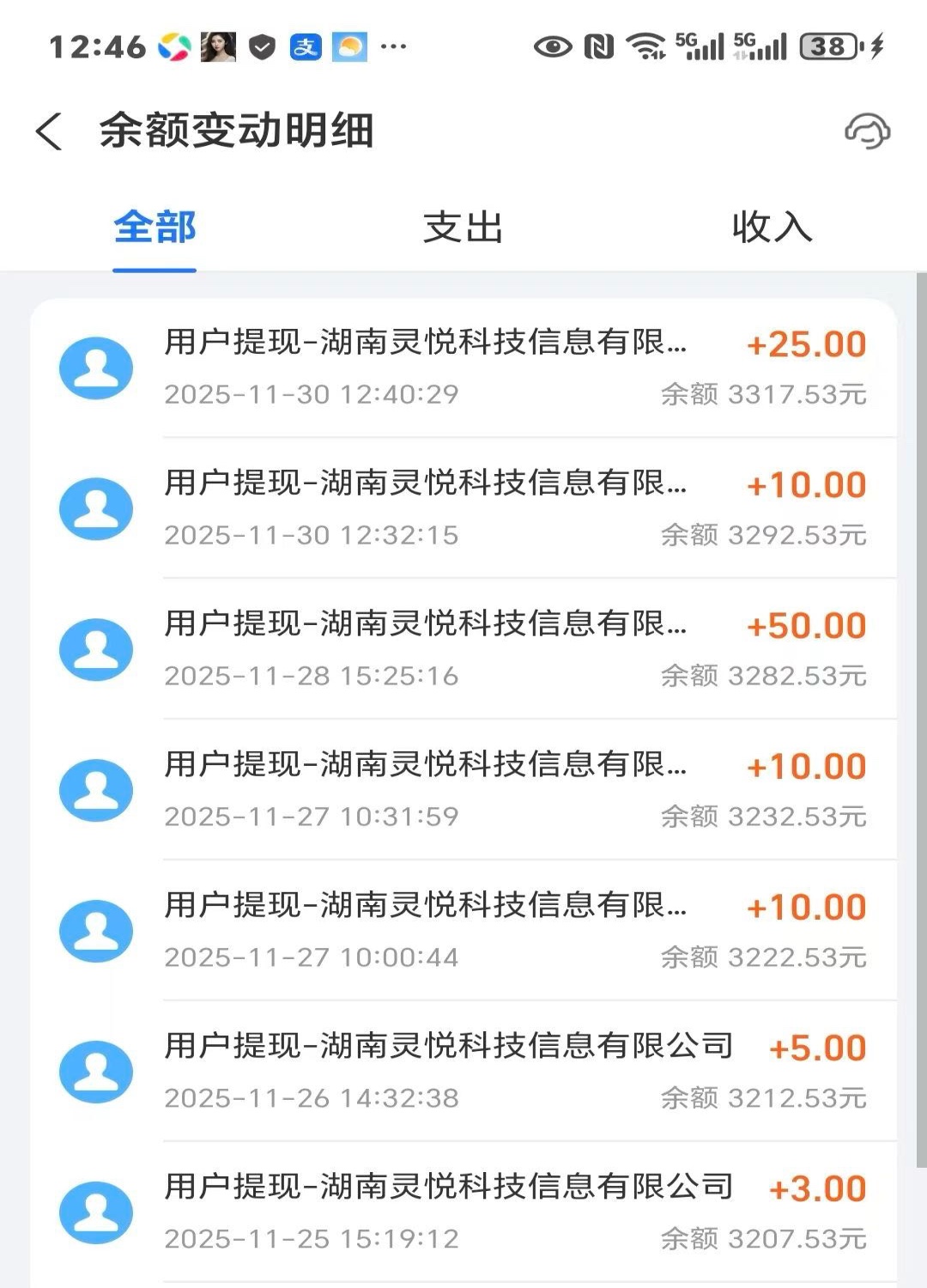
Task: Tap the user avatar on the +25.00 record
Action: tap(95, 368)
